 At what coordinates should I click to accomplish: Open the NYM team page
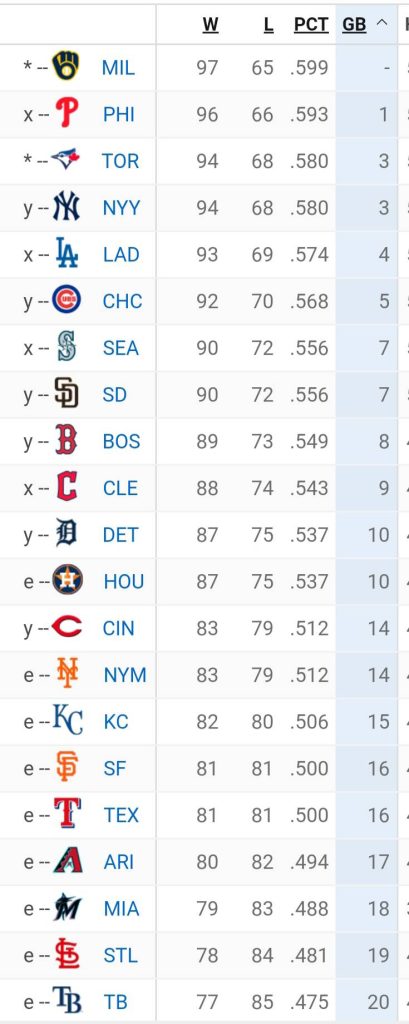click(125, 675)
